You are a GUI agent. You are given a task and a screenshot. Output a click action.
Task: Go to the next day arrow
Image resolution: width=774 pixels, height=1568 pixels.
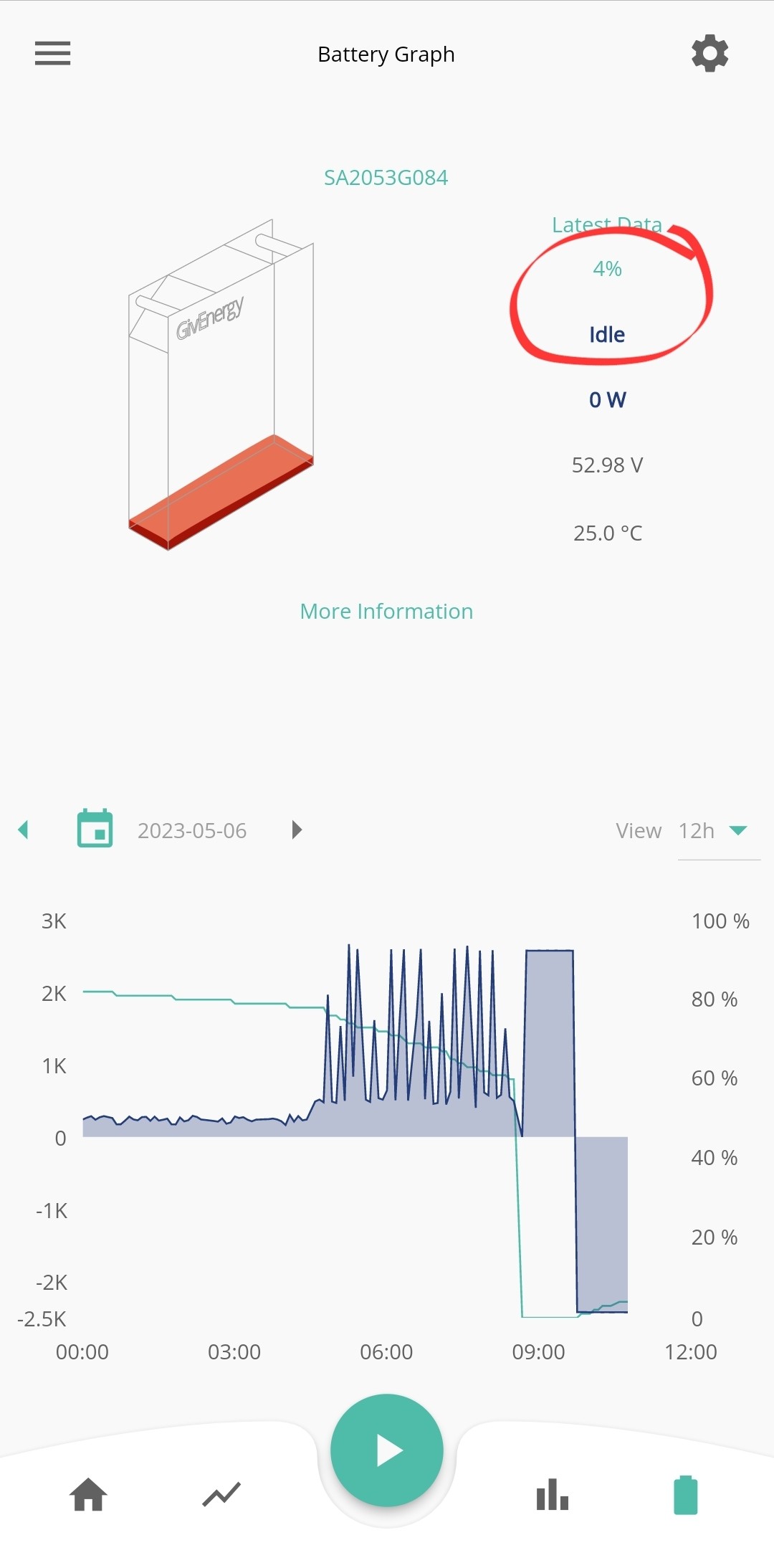[x=297, y=830]
